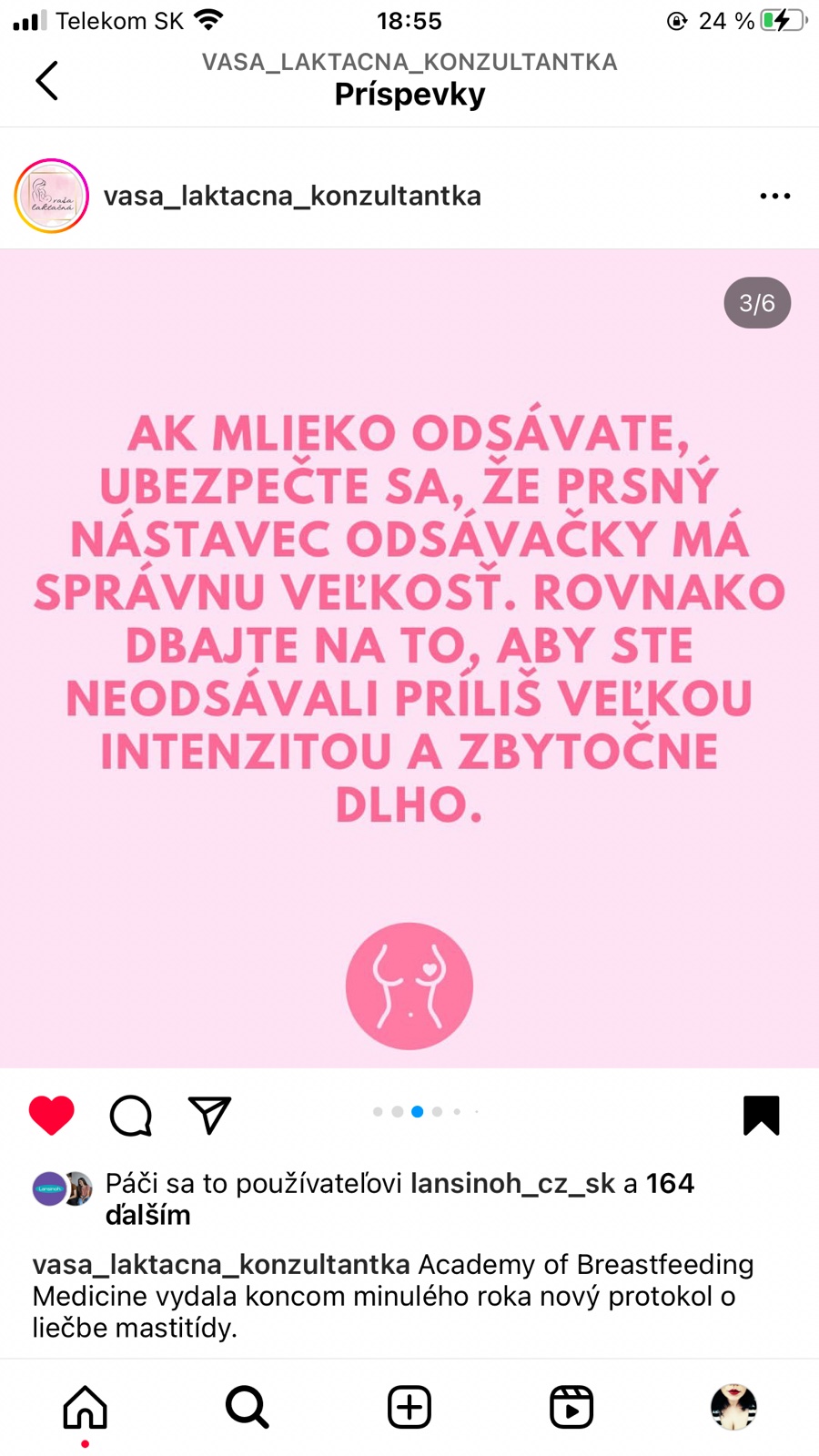Unlike the post with the red heart
This screenshot has width=819, height=1456.
[52, 1116]
